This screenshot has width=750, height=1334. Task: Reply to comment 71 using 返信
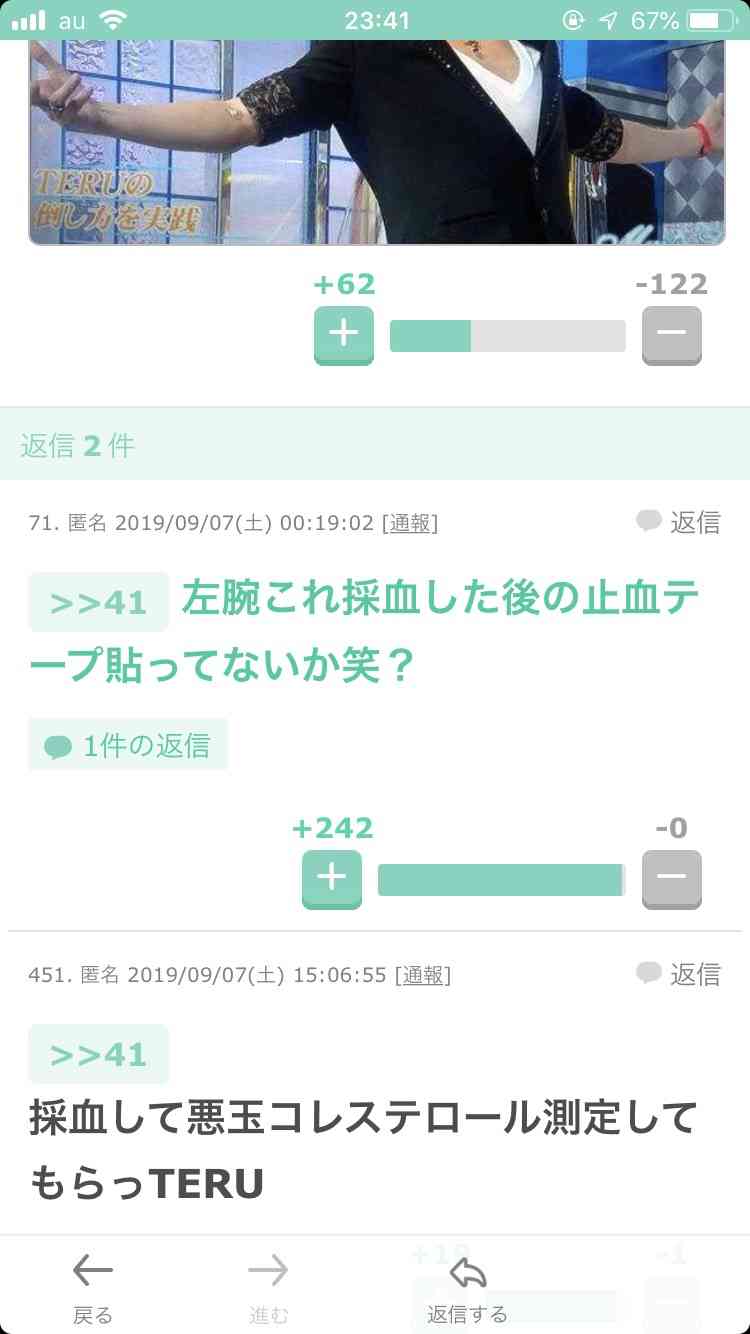(679, 521)
